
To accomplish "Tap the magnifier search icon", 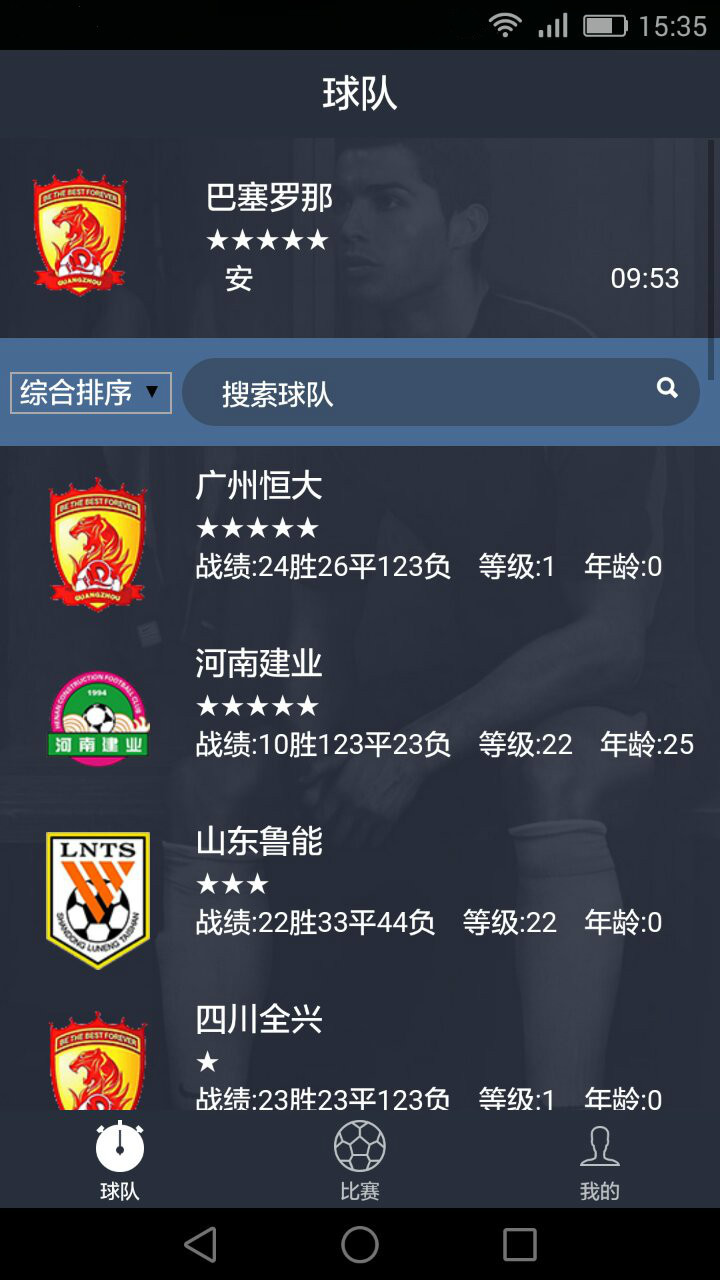I will (667, 389).
